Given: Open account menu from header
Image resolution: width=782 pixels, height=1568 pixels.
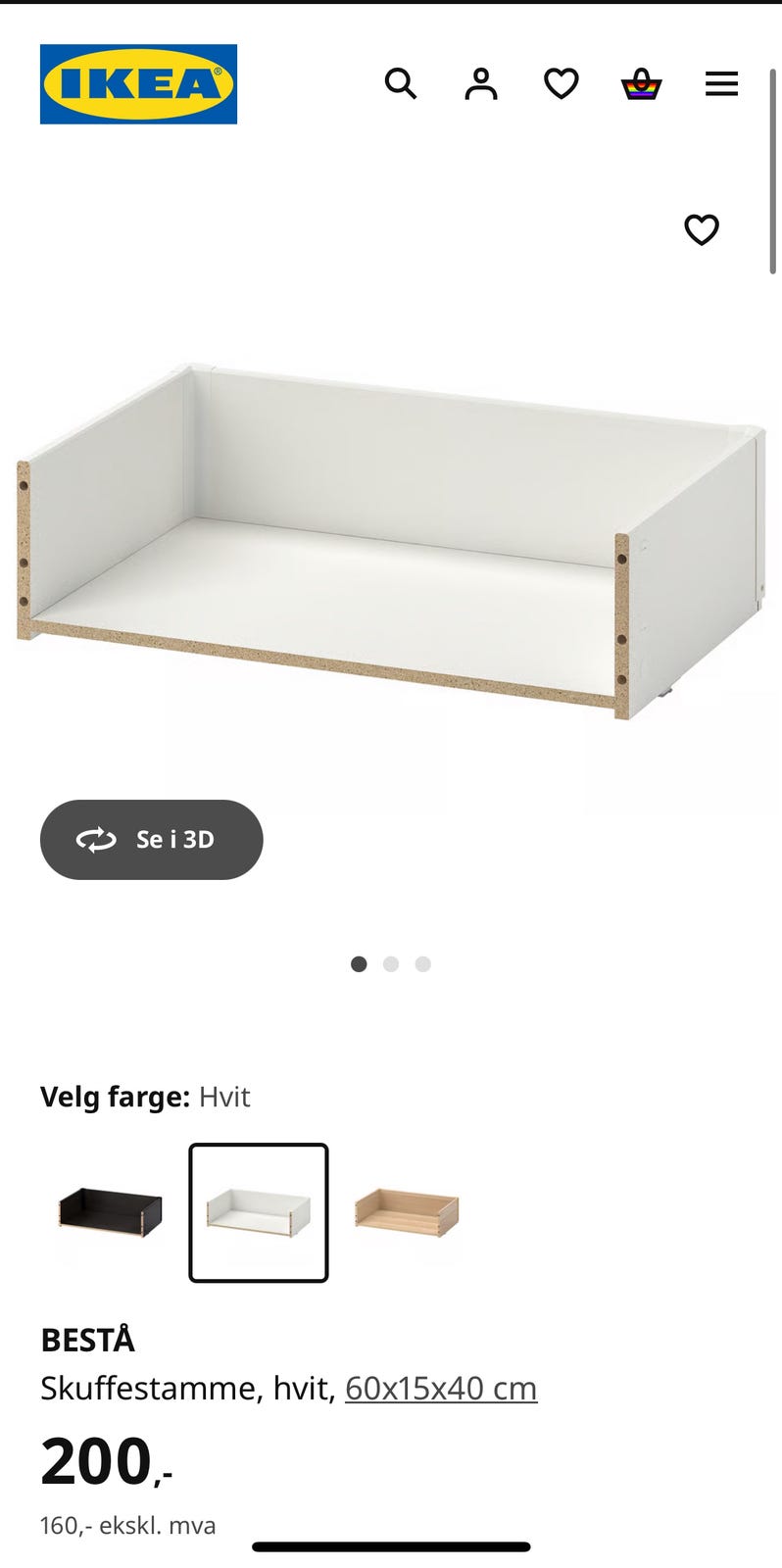Looking at the screenshot, I should pyautogui.click(x=480, y=84).
